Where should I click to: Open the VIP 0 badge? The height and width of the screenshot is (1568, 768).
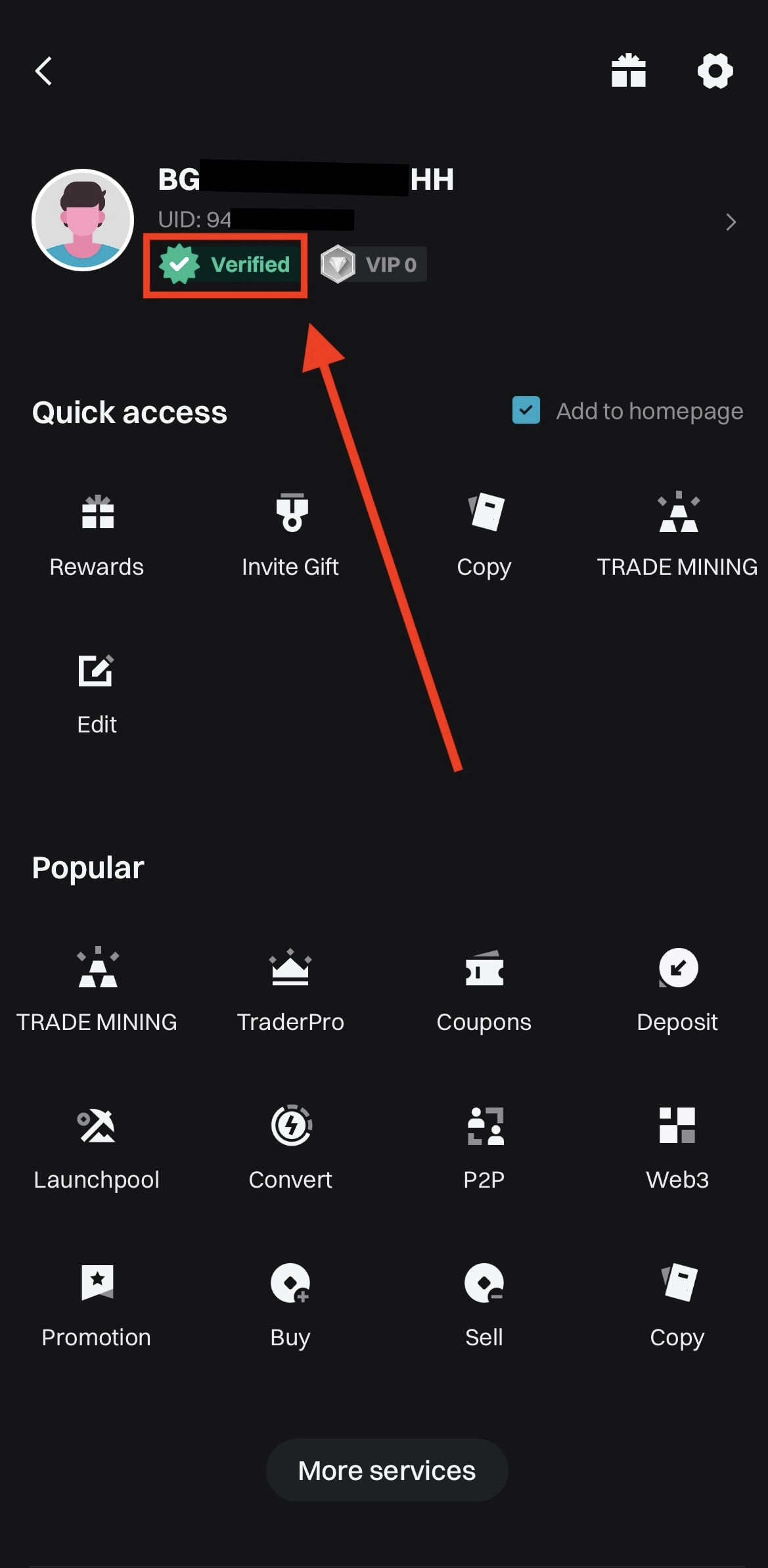coord(373,265)
